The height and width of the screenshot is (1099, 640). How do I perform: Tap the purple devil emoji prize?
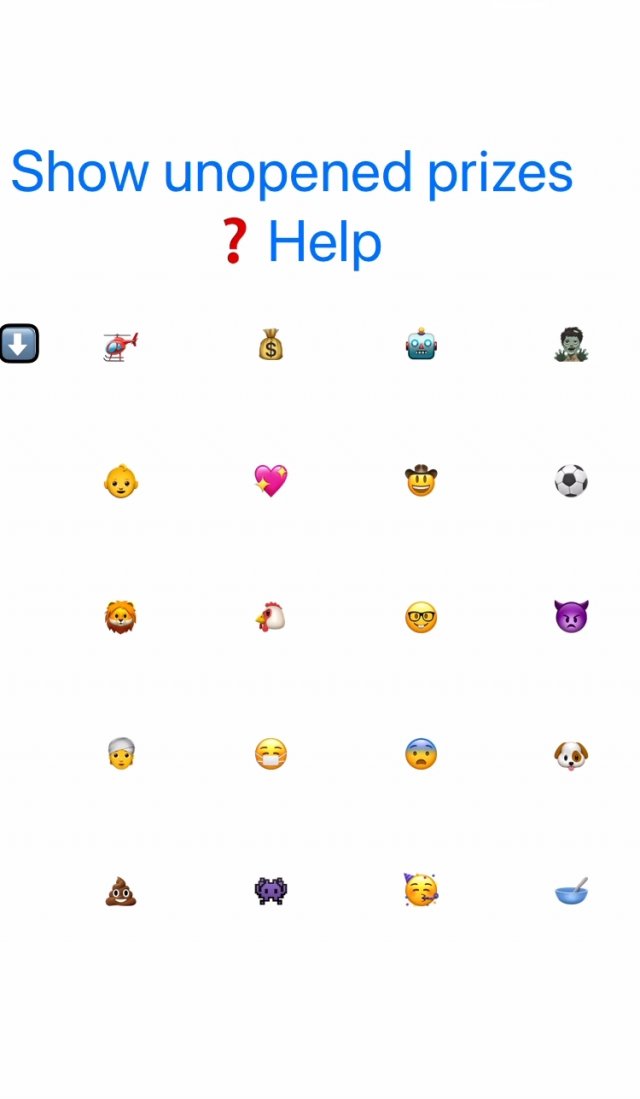point(571,617)
